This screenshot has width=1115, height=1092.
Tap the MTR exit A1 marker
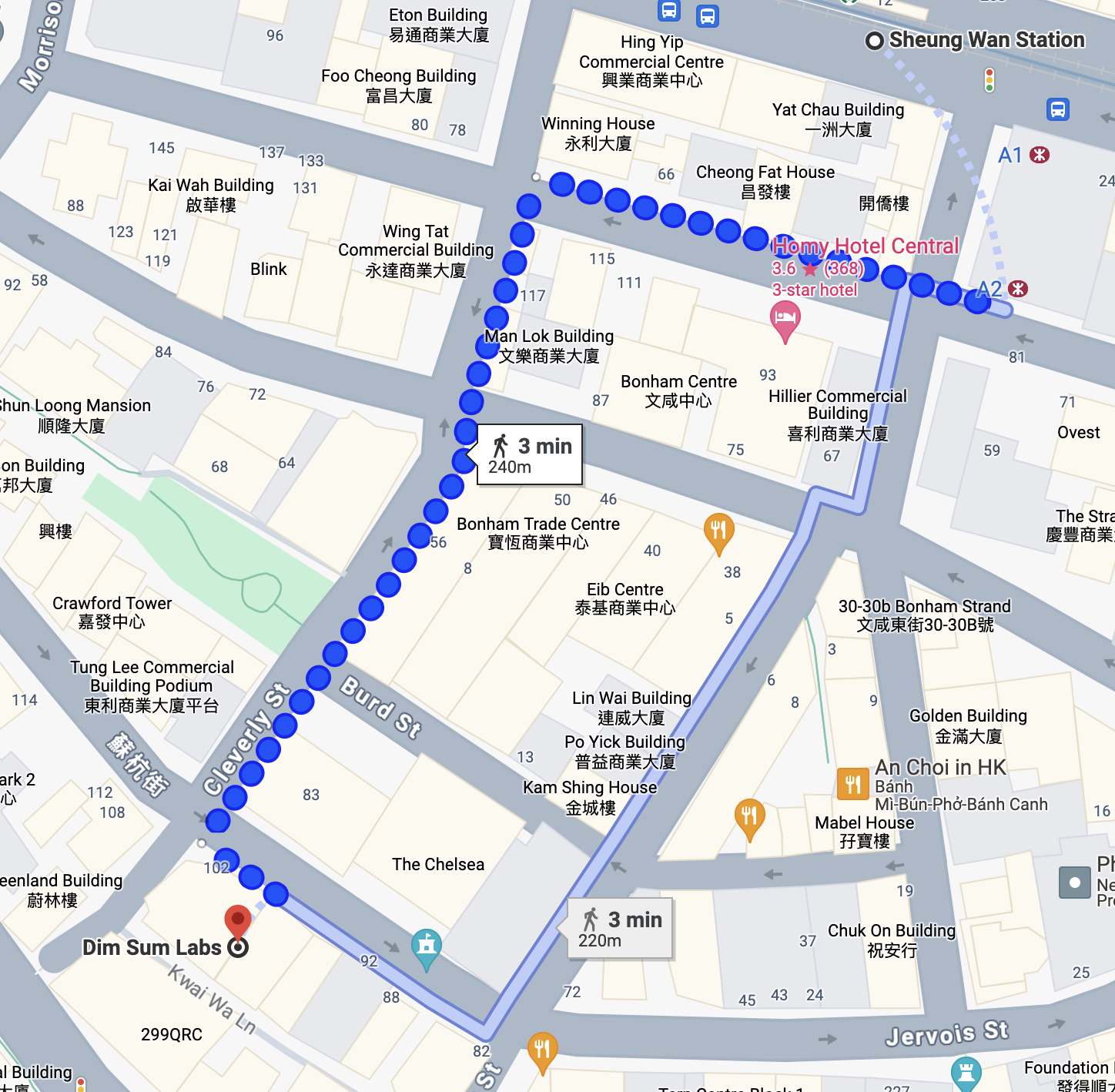click(x=1040, y=155)
